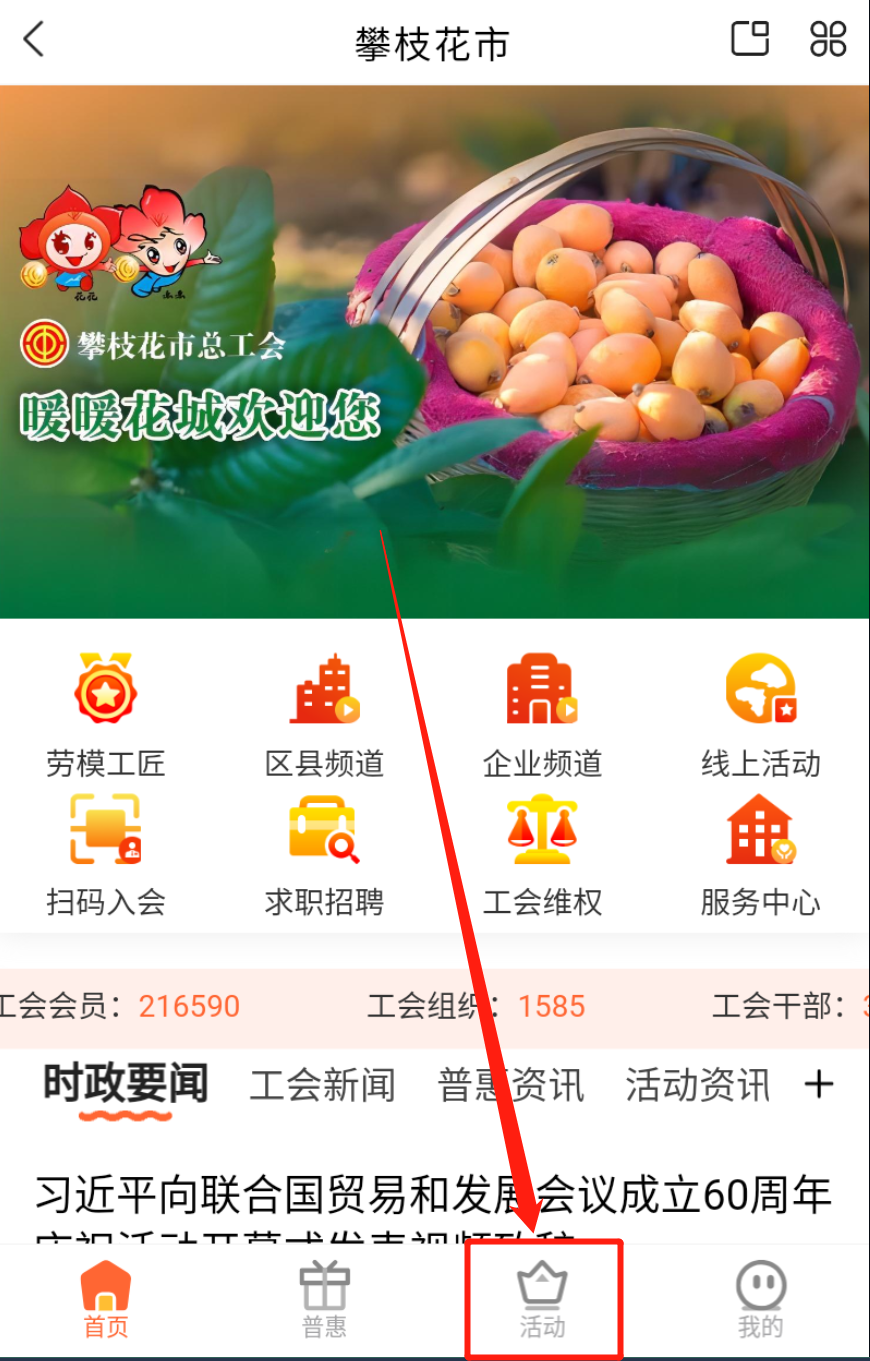
Task: Switch to the 活动 bottom tab
Action: (542, 1300)
